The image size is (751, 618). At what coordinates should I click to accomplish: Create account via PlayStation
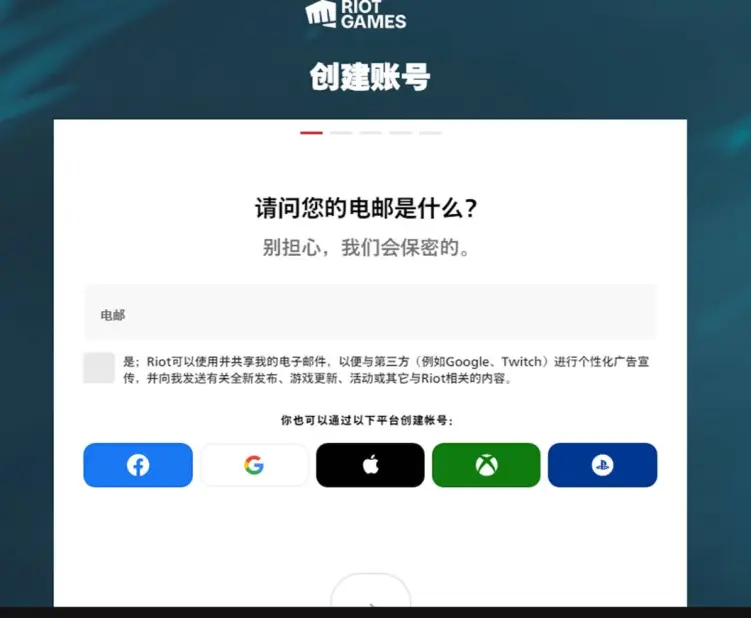[x=602, y=465]
